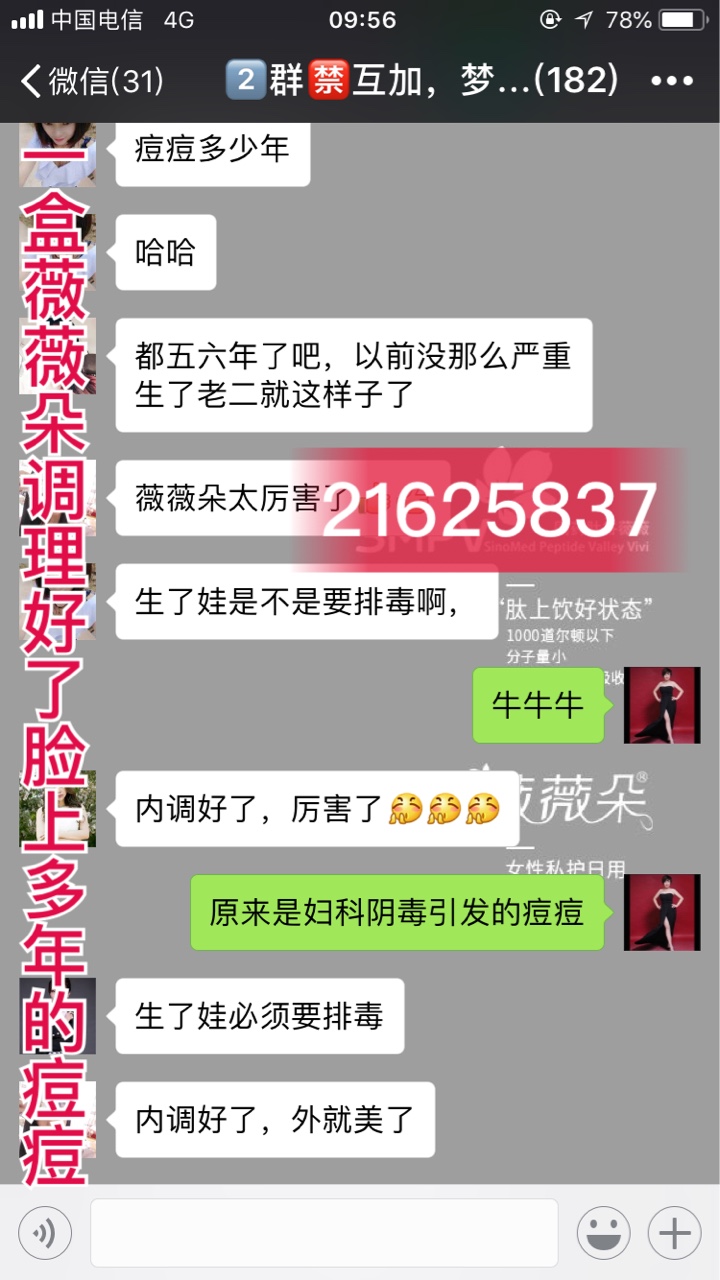The width and height of the screenshot is (720, 1280).
Task: Open avatar beside 原来是妇科阴毒引发的痘痘 message
Action: point(661,912)
